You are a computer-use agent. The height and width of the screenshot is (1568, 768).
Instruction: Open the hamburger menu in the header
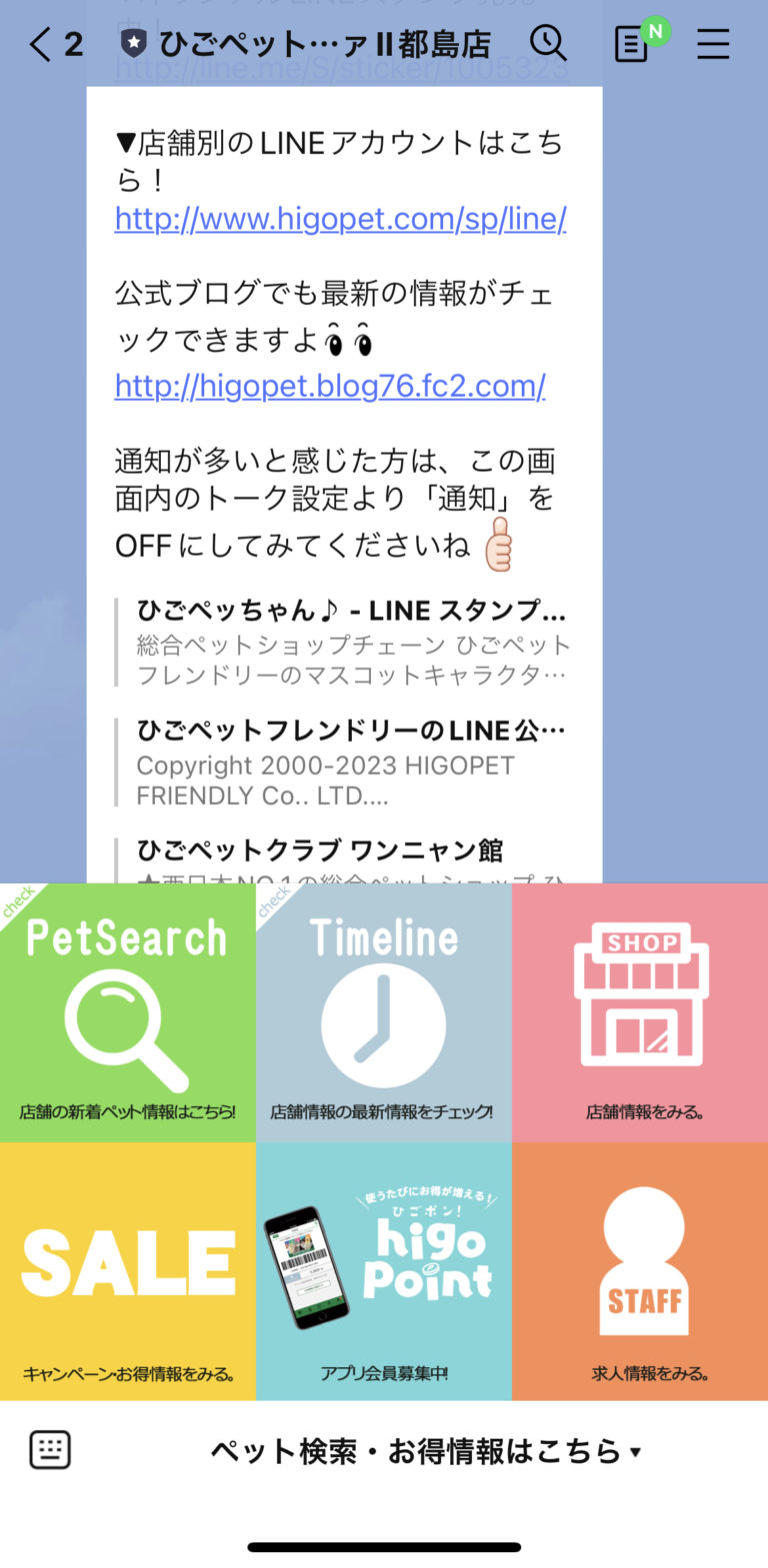pos(714,44)
